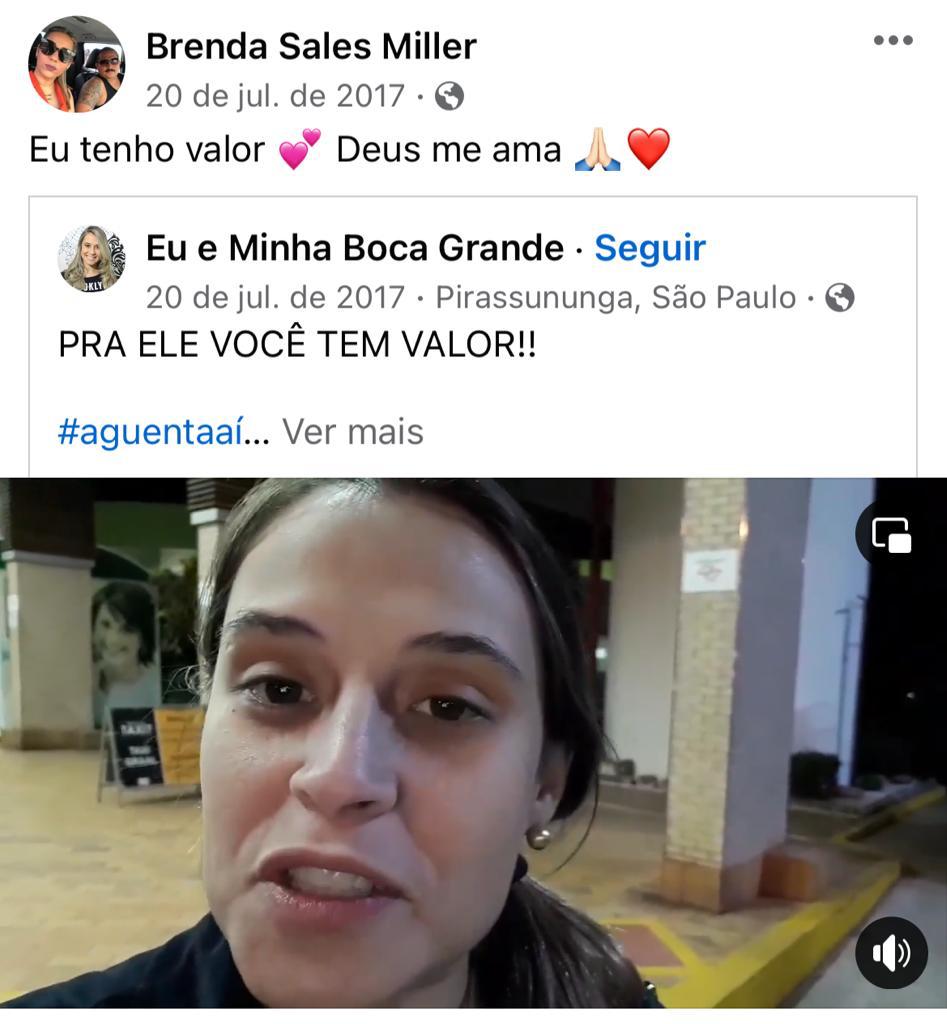Open Brenda Sales Miller's profile name
The width and height of the screenshot is (947, 1024).
311,45
